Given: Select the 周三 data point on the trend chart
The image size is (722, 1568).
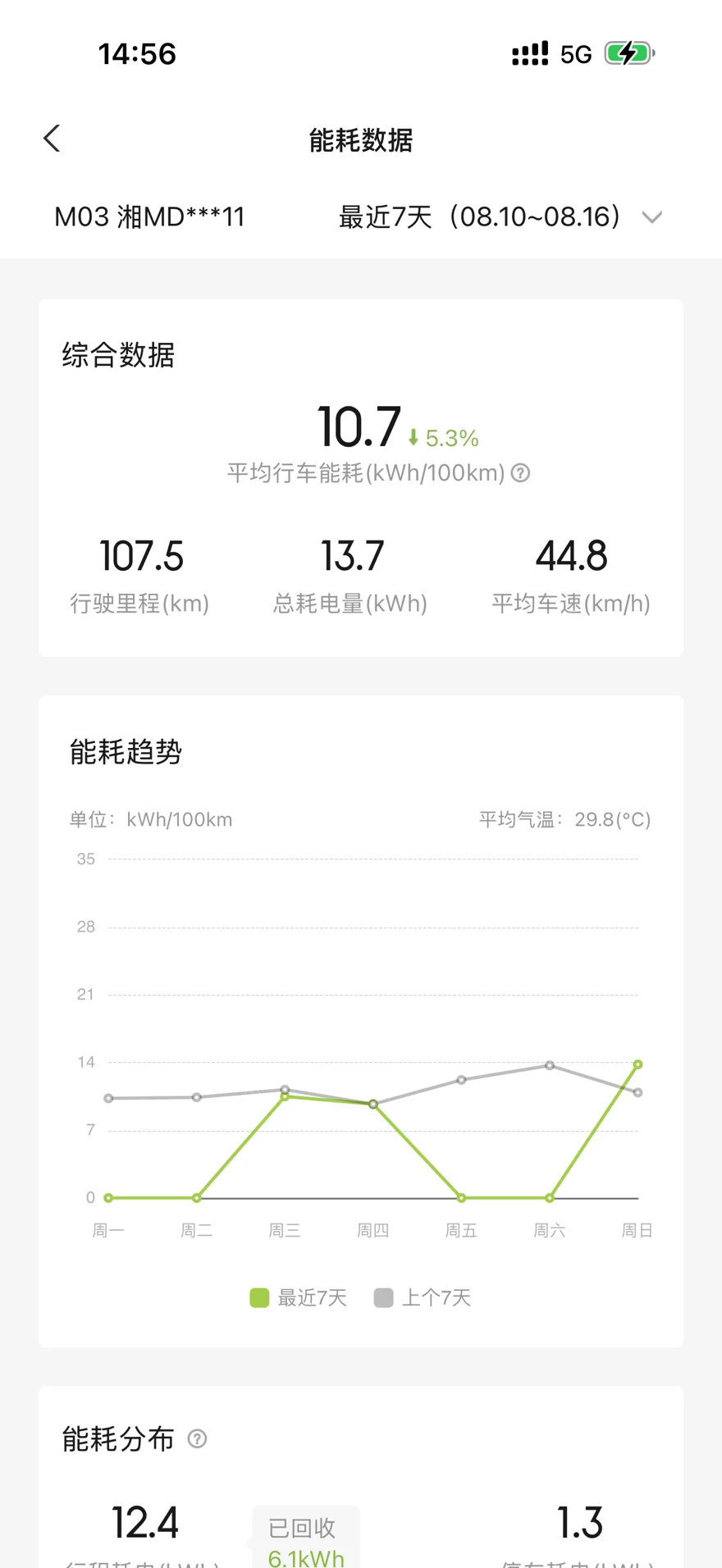Looking at the screenshot, I should coord(285,1096).
